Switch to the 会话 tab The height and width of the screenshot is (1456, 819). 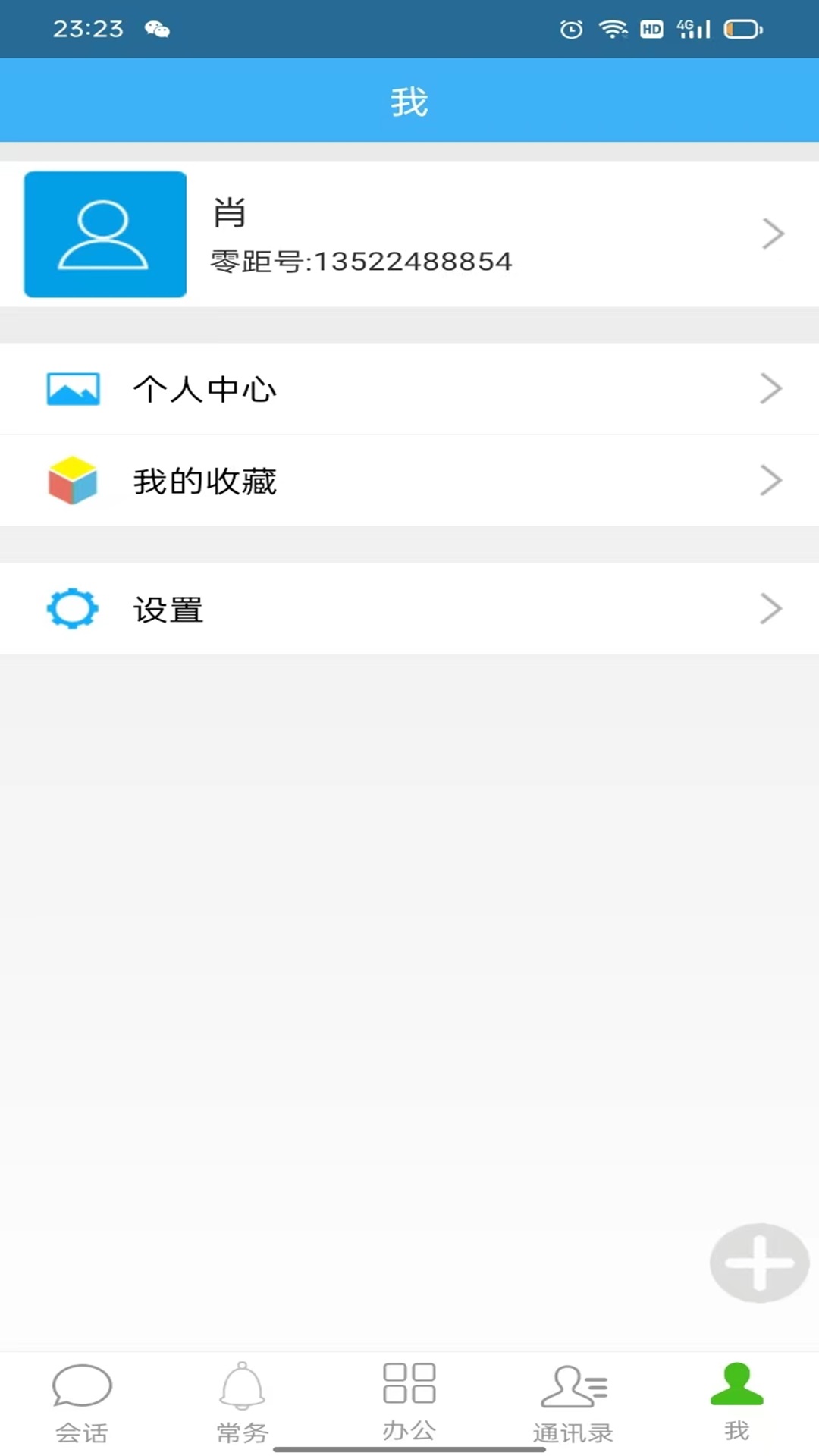[82, 1401]
